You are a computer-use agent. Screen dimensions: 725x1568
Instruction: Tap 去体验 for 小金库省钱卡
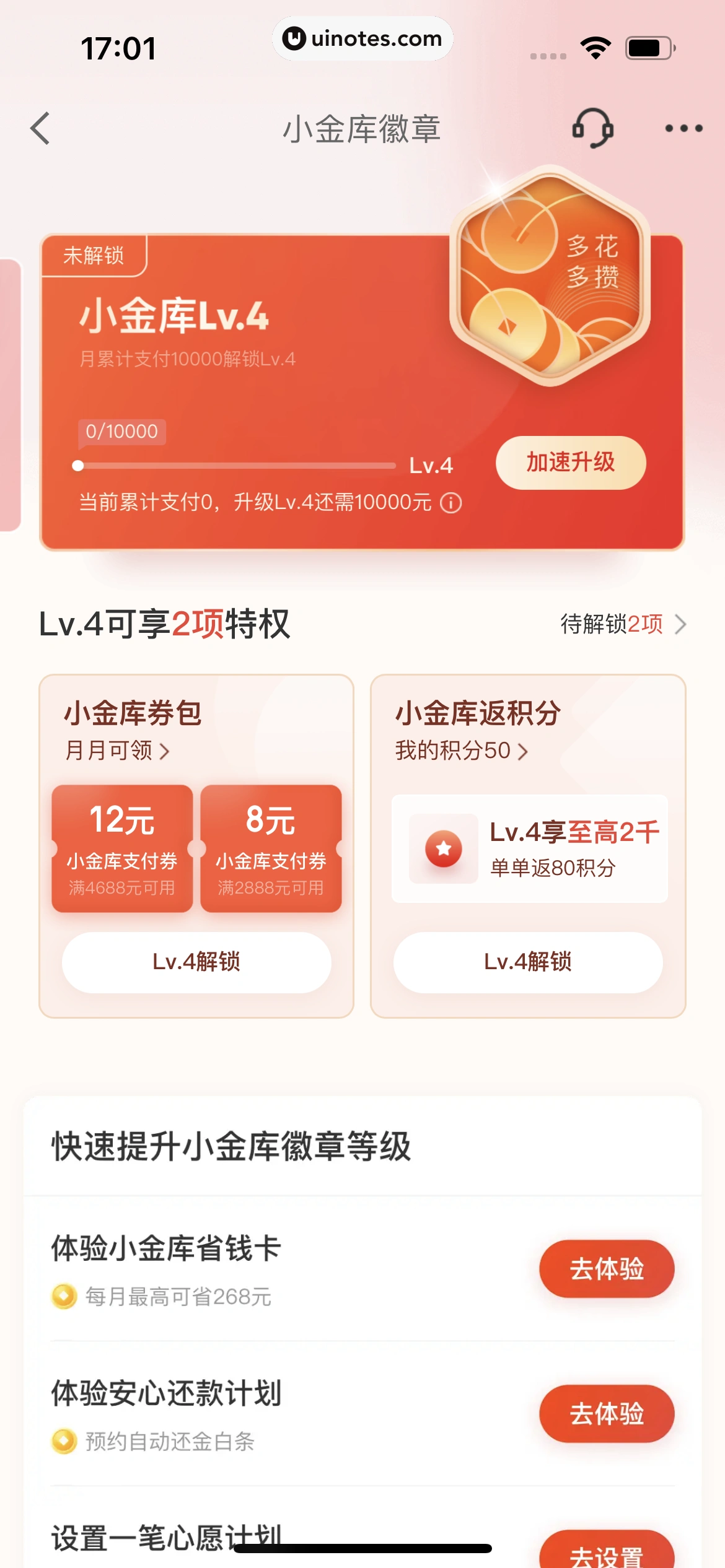coord(606,1268)
